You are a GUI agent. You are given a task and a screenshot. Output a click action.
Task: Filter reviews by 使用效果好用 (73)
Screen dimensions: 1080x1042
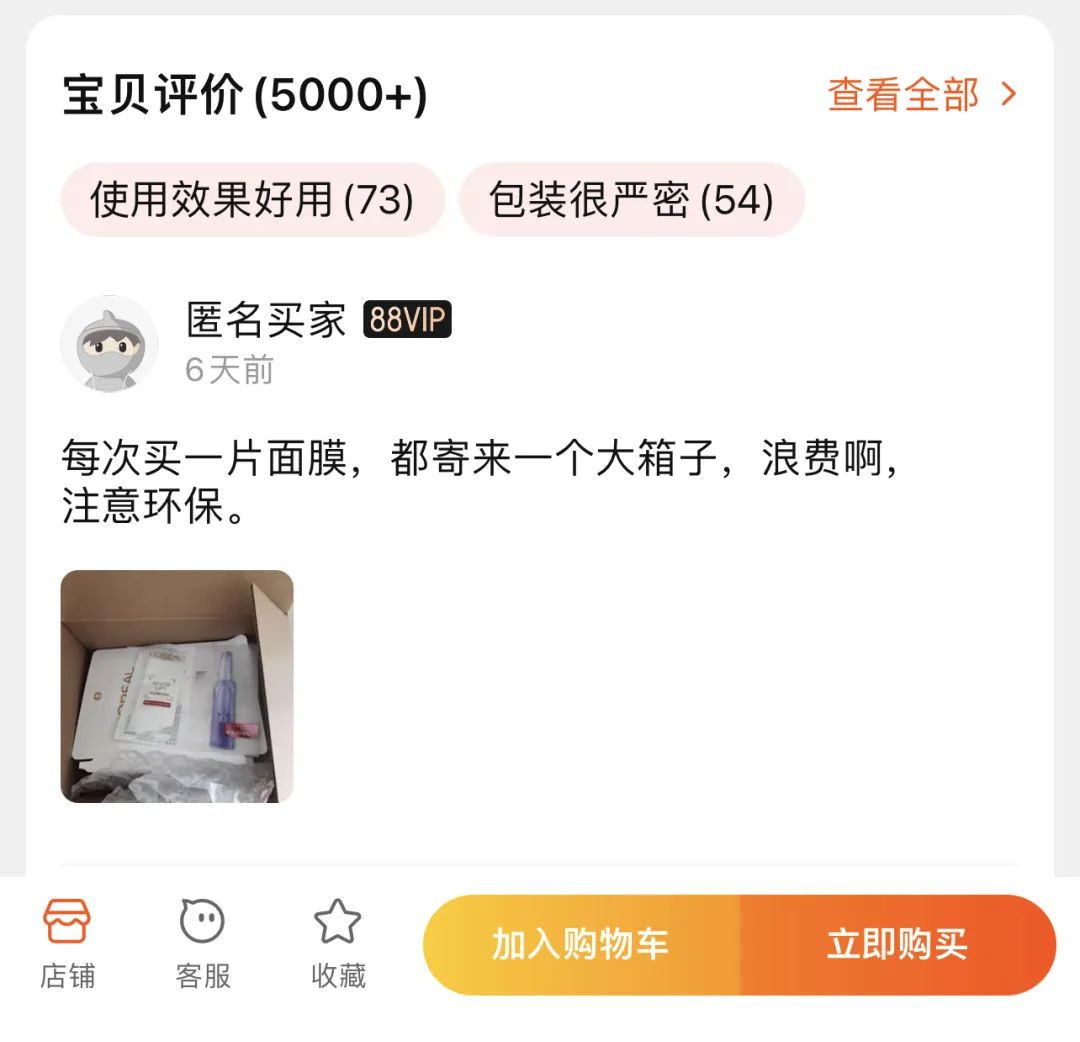252,200
